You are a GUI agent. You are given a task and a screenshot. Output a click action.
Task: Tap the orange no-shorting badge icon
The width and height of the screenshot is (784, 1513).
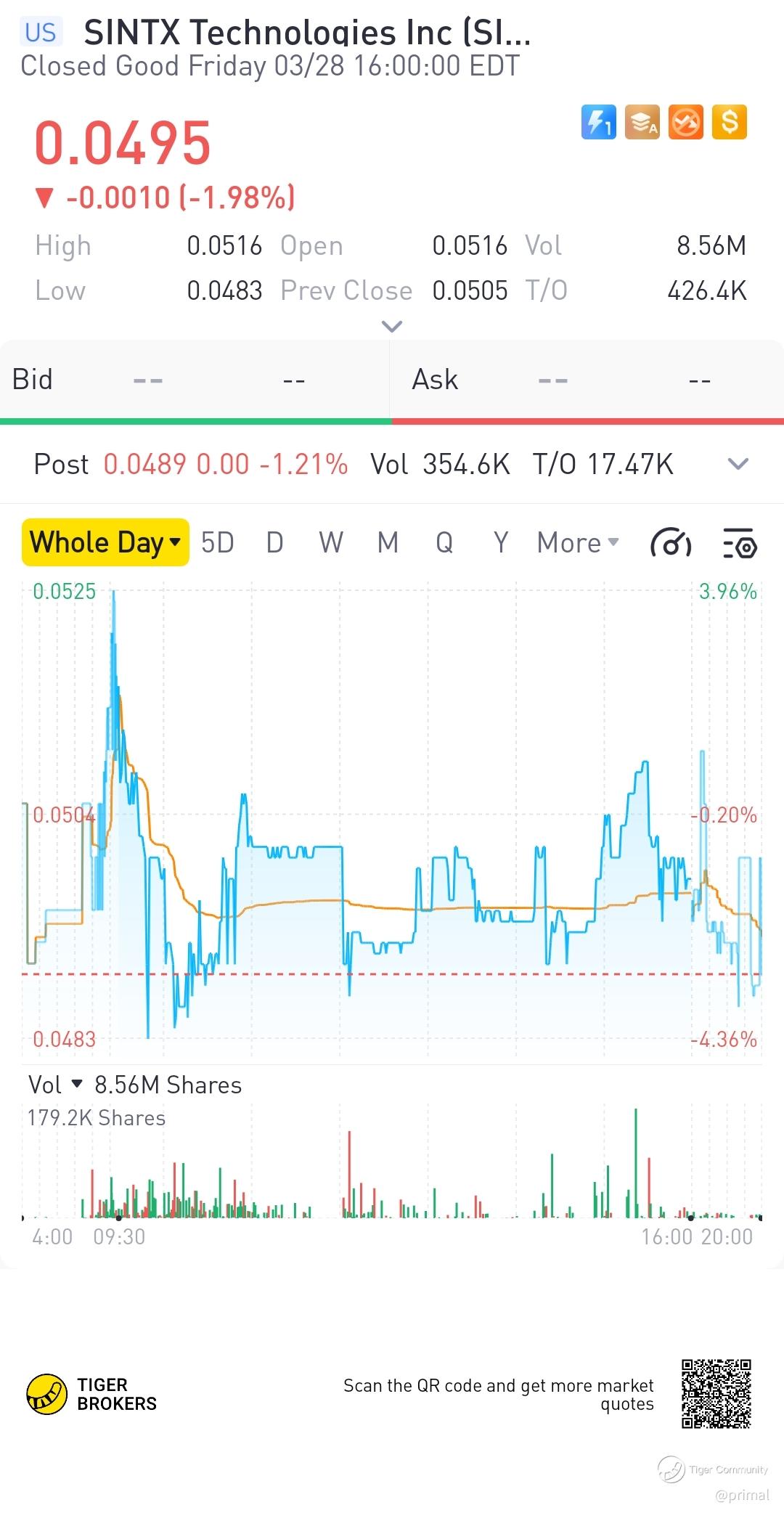[686, 122]
